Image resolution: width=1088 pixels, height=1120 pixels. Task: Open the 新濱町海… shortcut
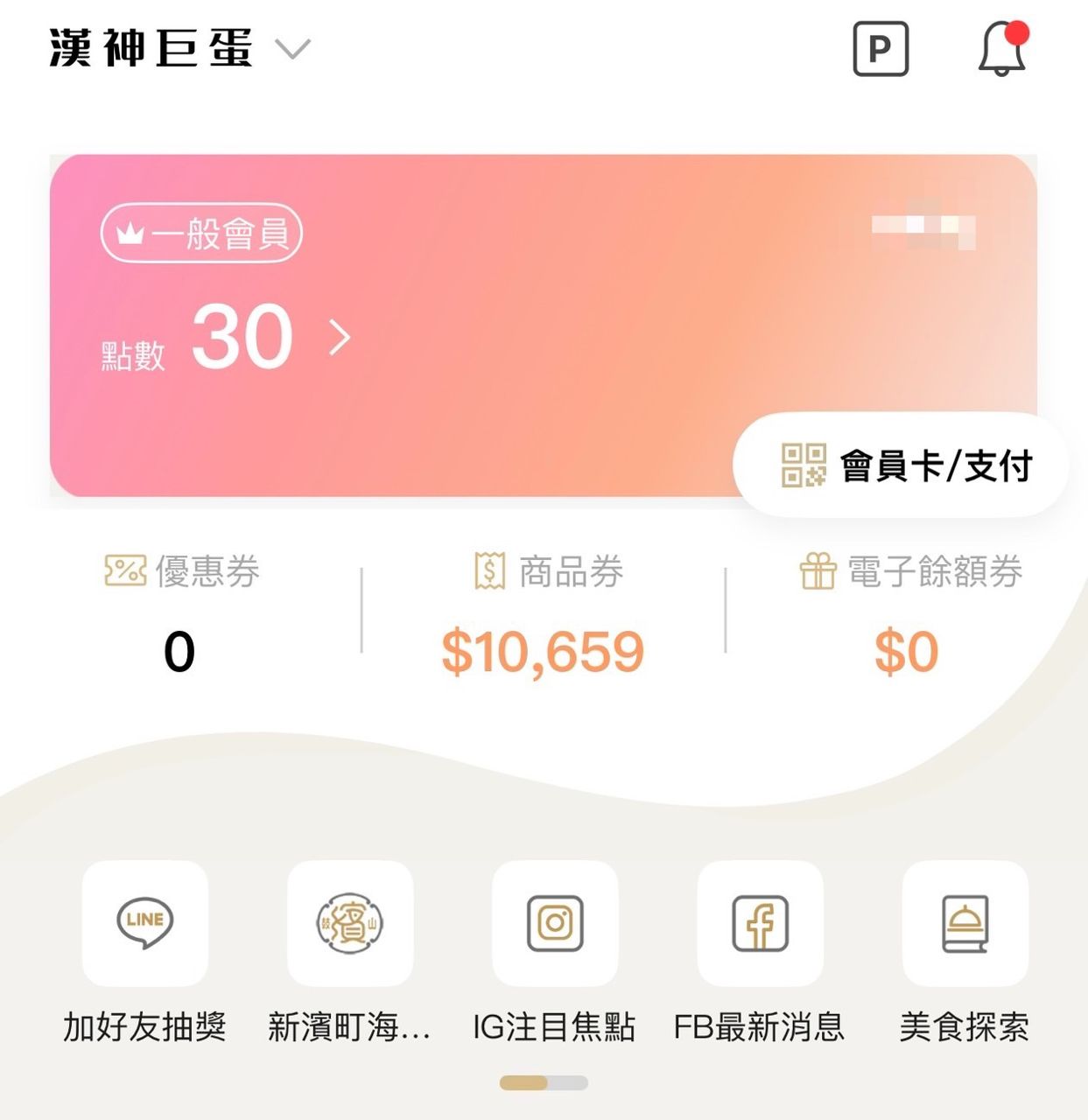[350, 924]
